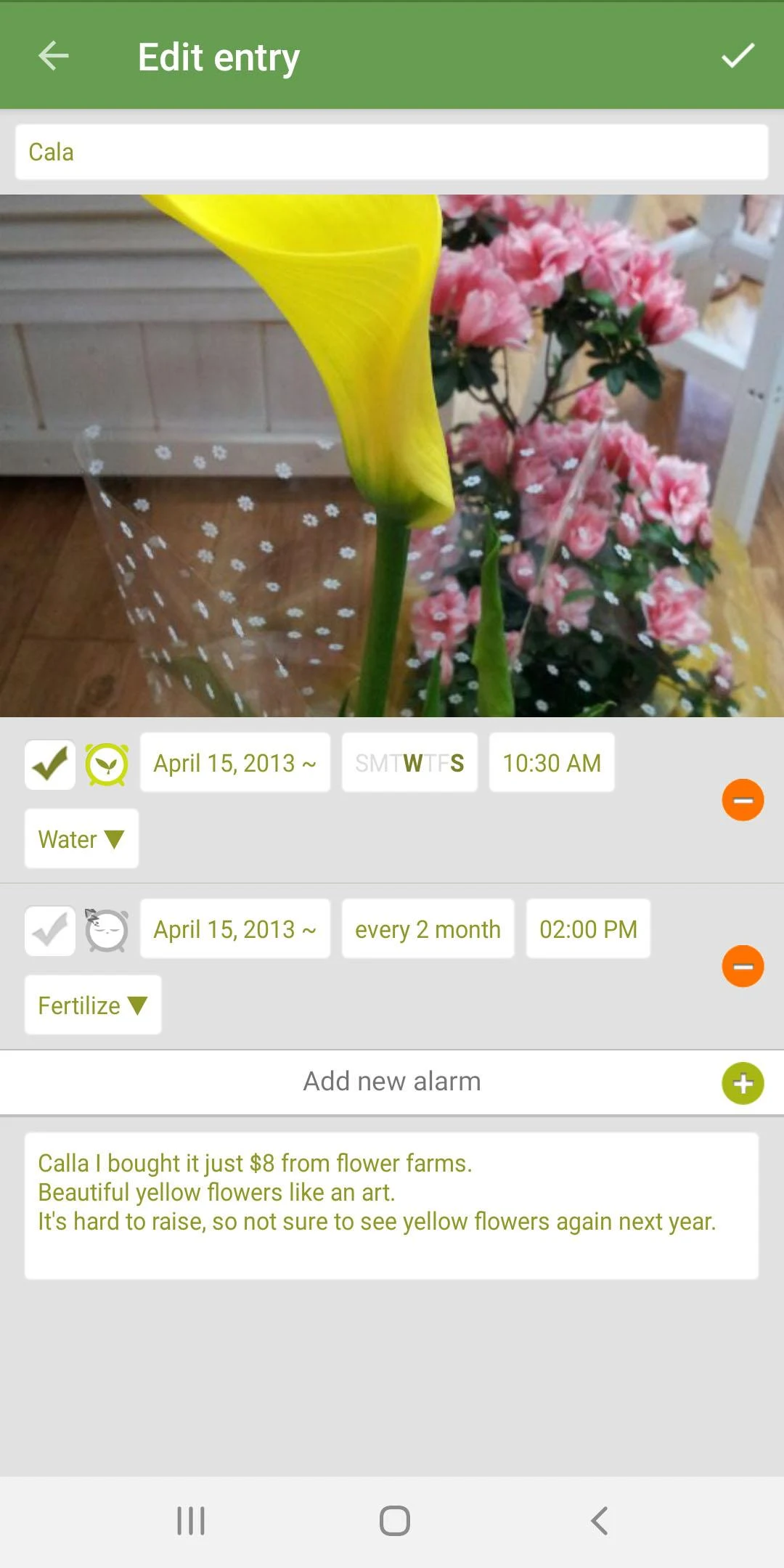Edit the plant name field Cala
784x1568 pixels.
391,152
